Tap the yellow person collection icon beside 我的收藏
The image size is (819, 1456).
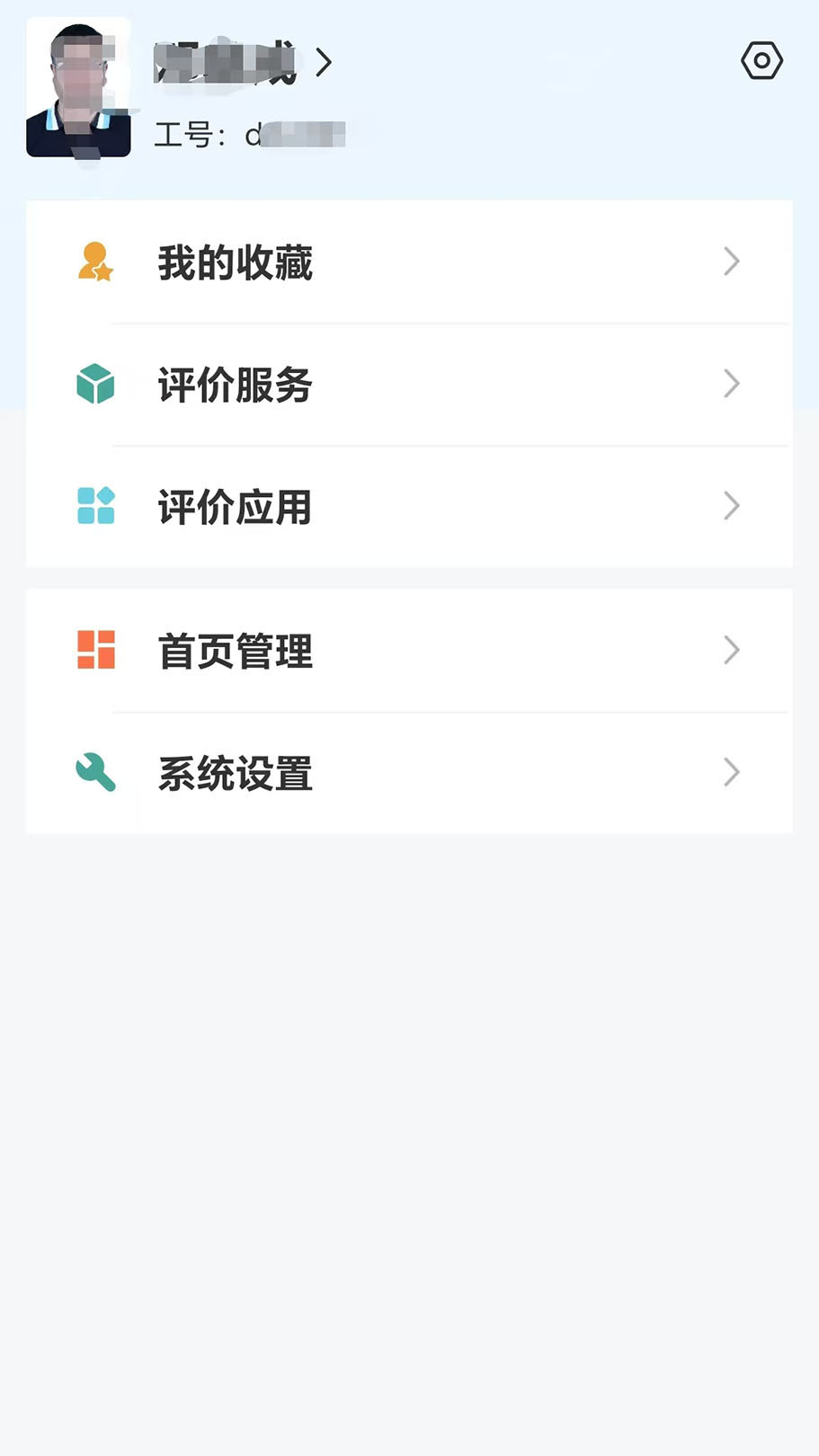coord(93,262)
